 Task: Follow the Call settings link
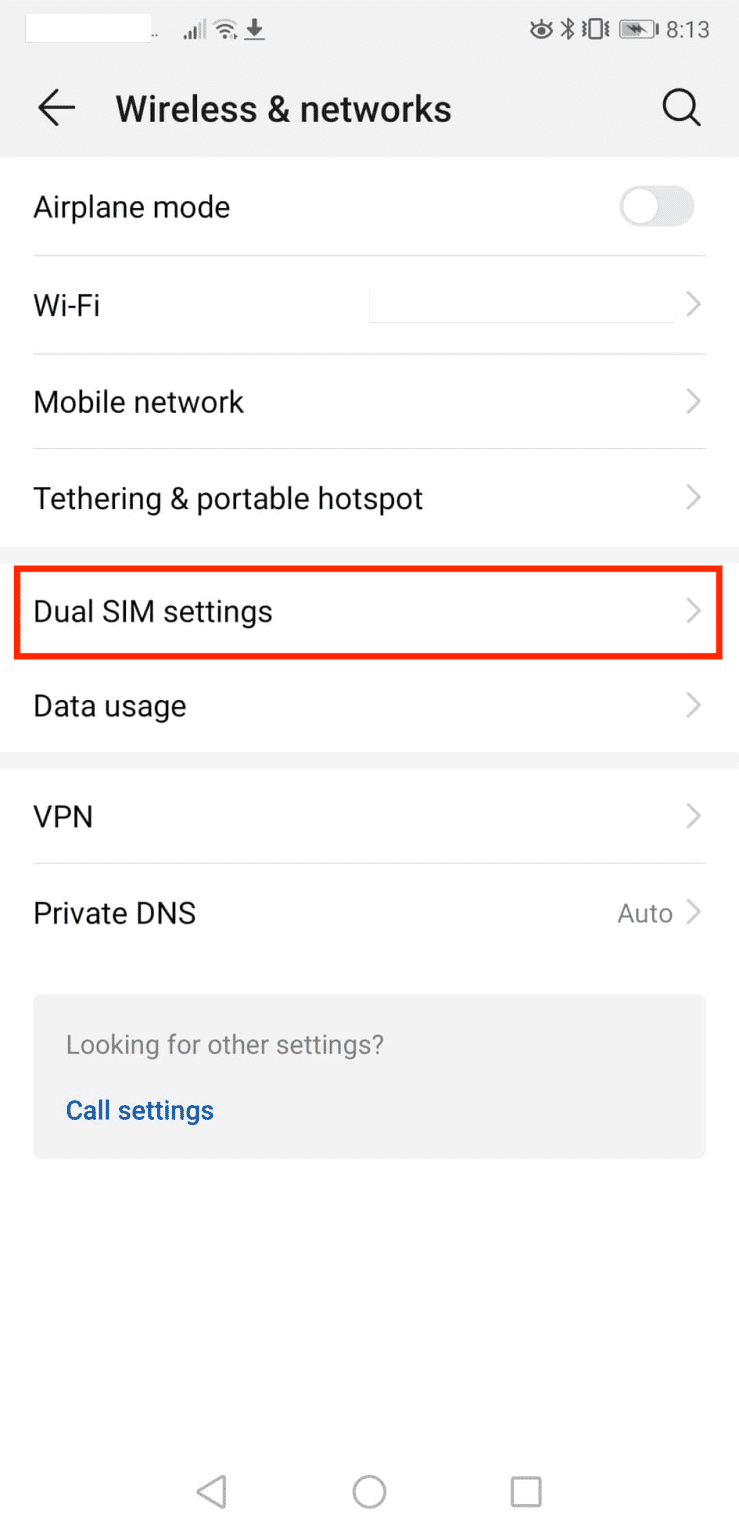pos(140,1110)
